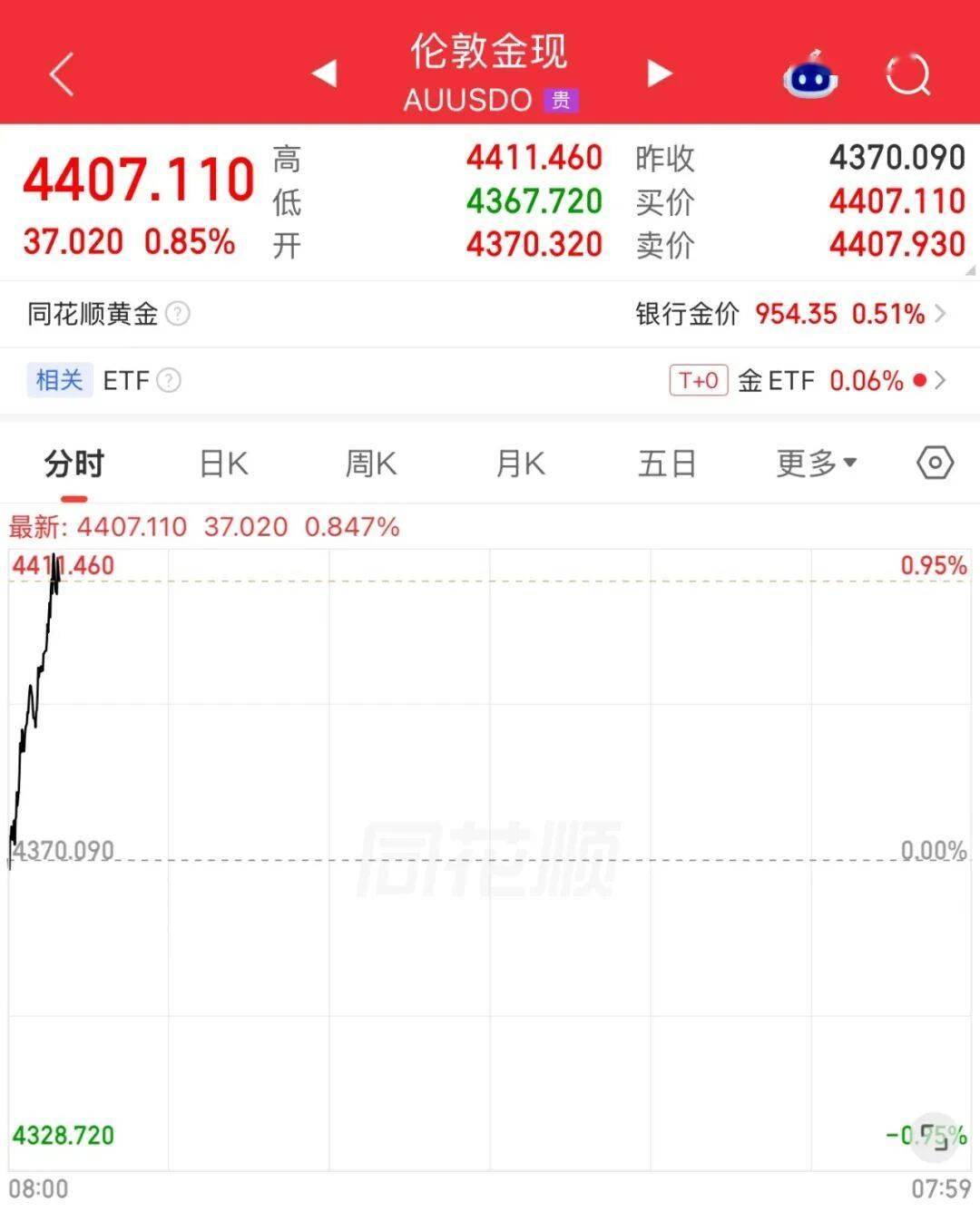The width and height of the screenshot is (980, 1221).
Task: Open chart settings hexagon icon
Action: point(935,464)
